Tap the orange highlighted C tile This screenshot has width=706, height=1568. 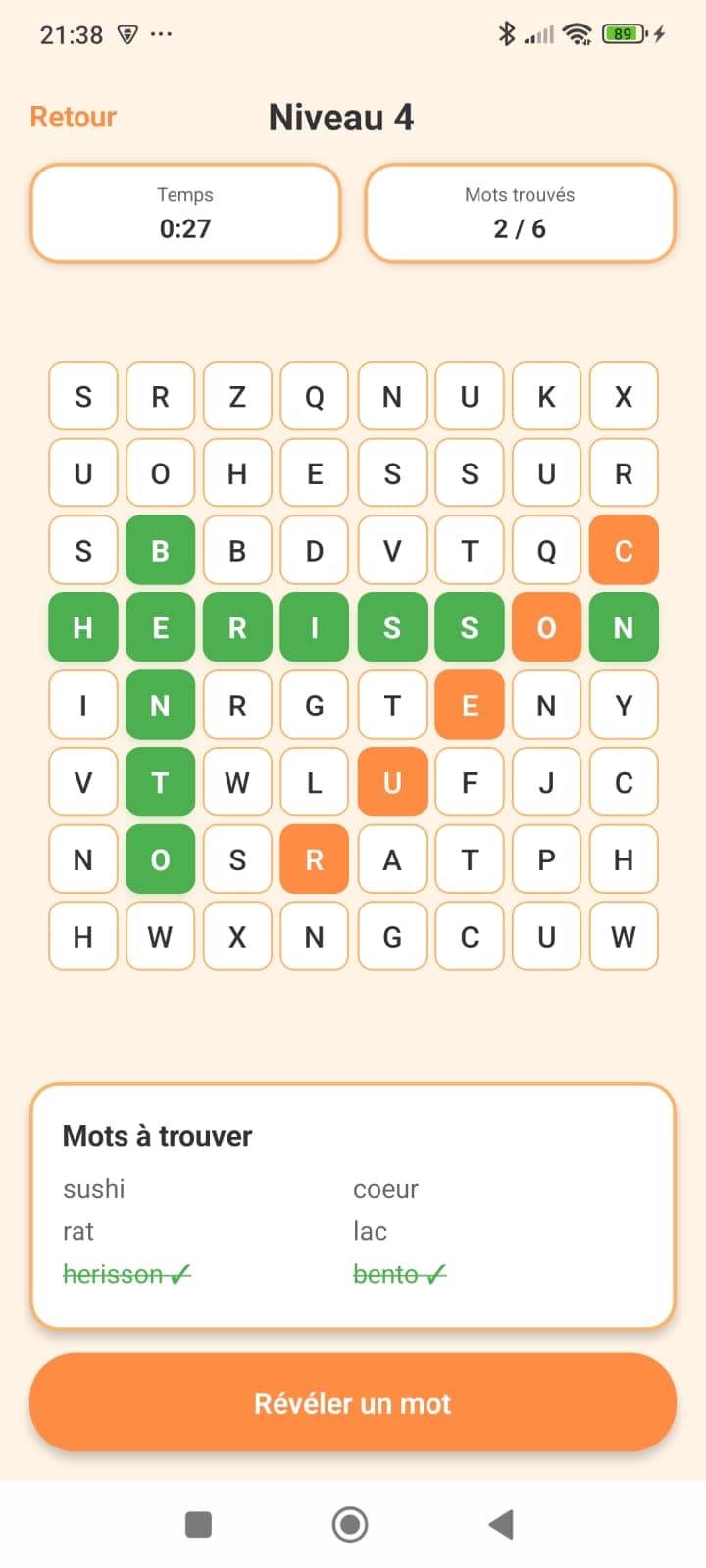pos(624,551)
